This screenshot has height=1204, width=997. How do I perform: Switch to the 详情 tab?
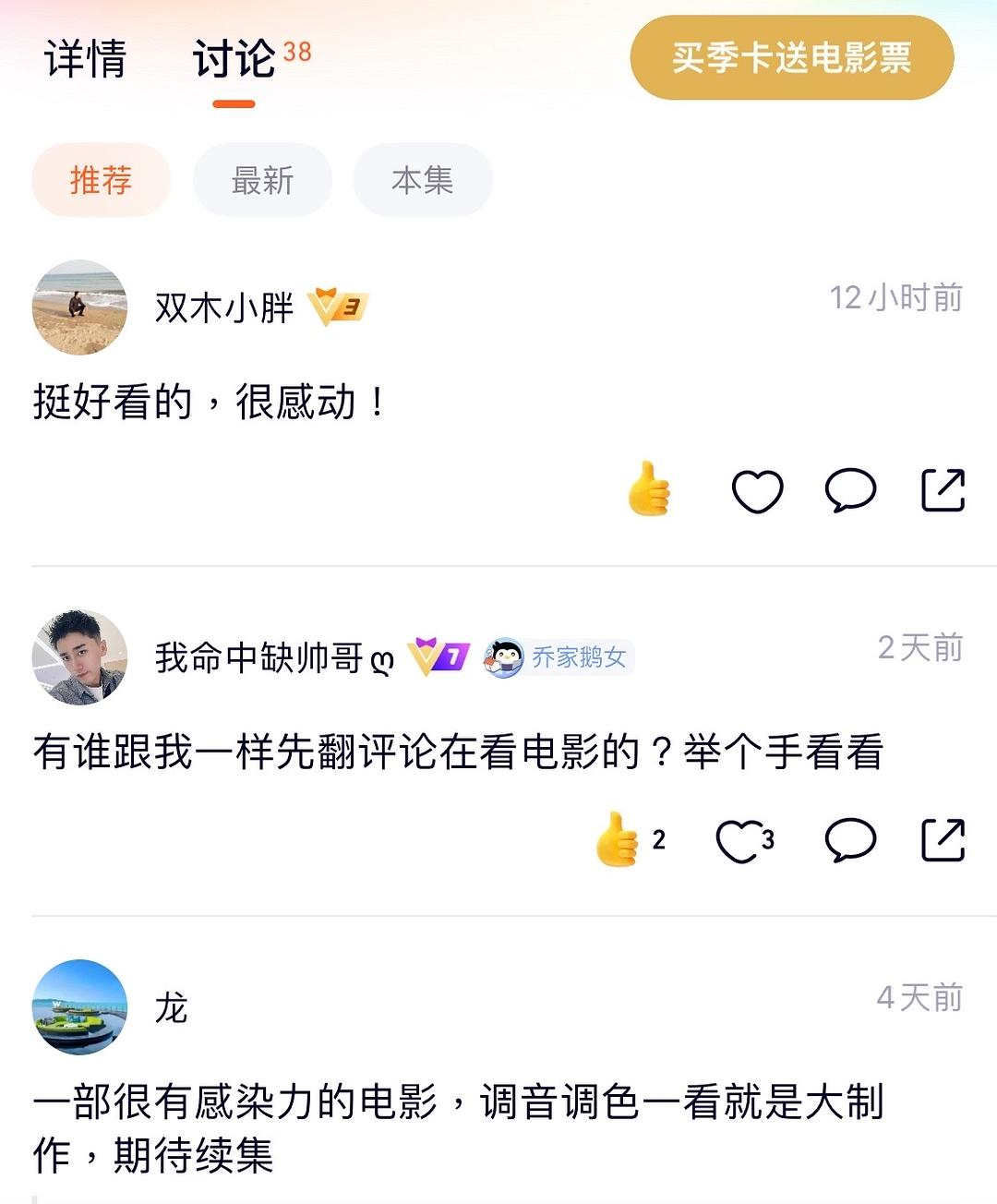point(85,59)
